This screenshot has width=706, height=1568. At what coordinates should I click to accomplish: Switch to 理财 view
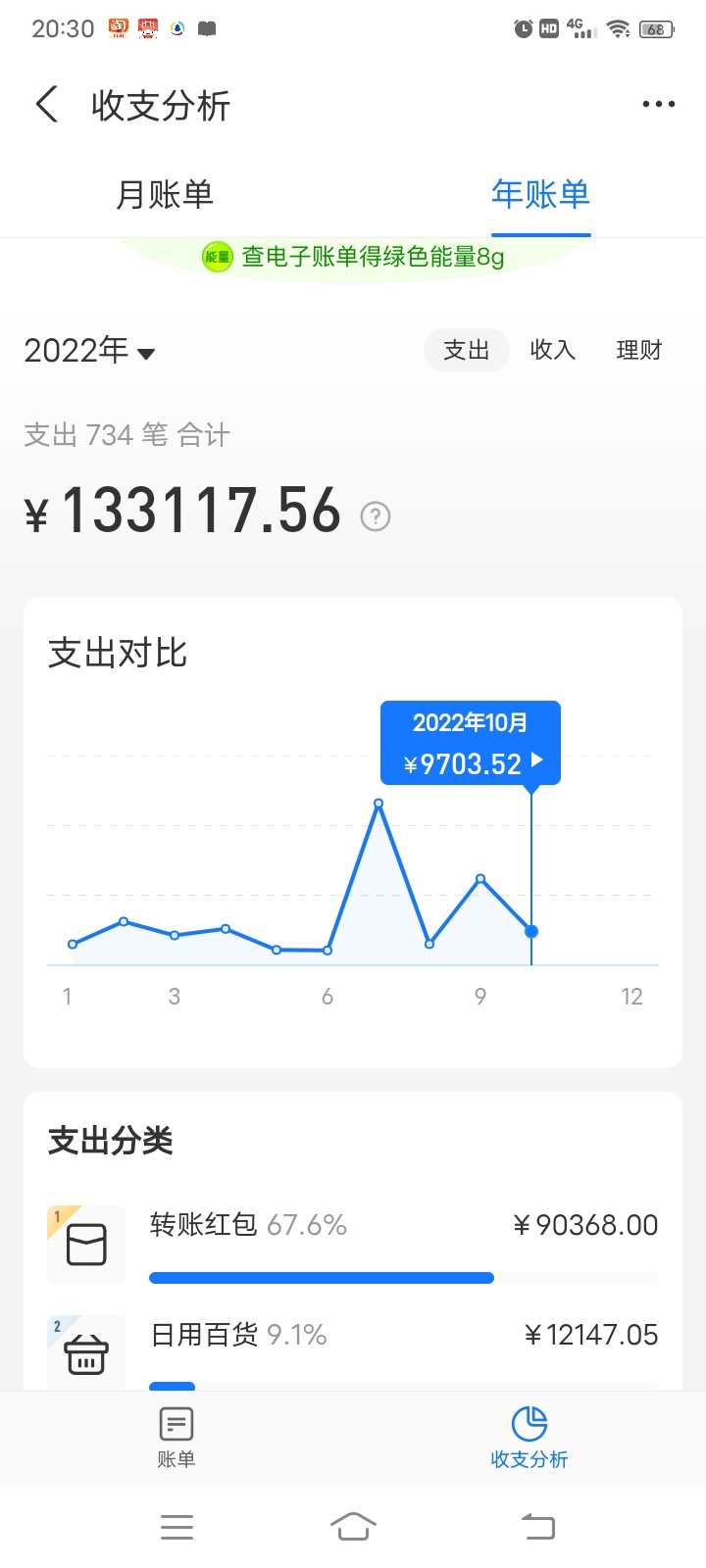coord(638,351)
